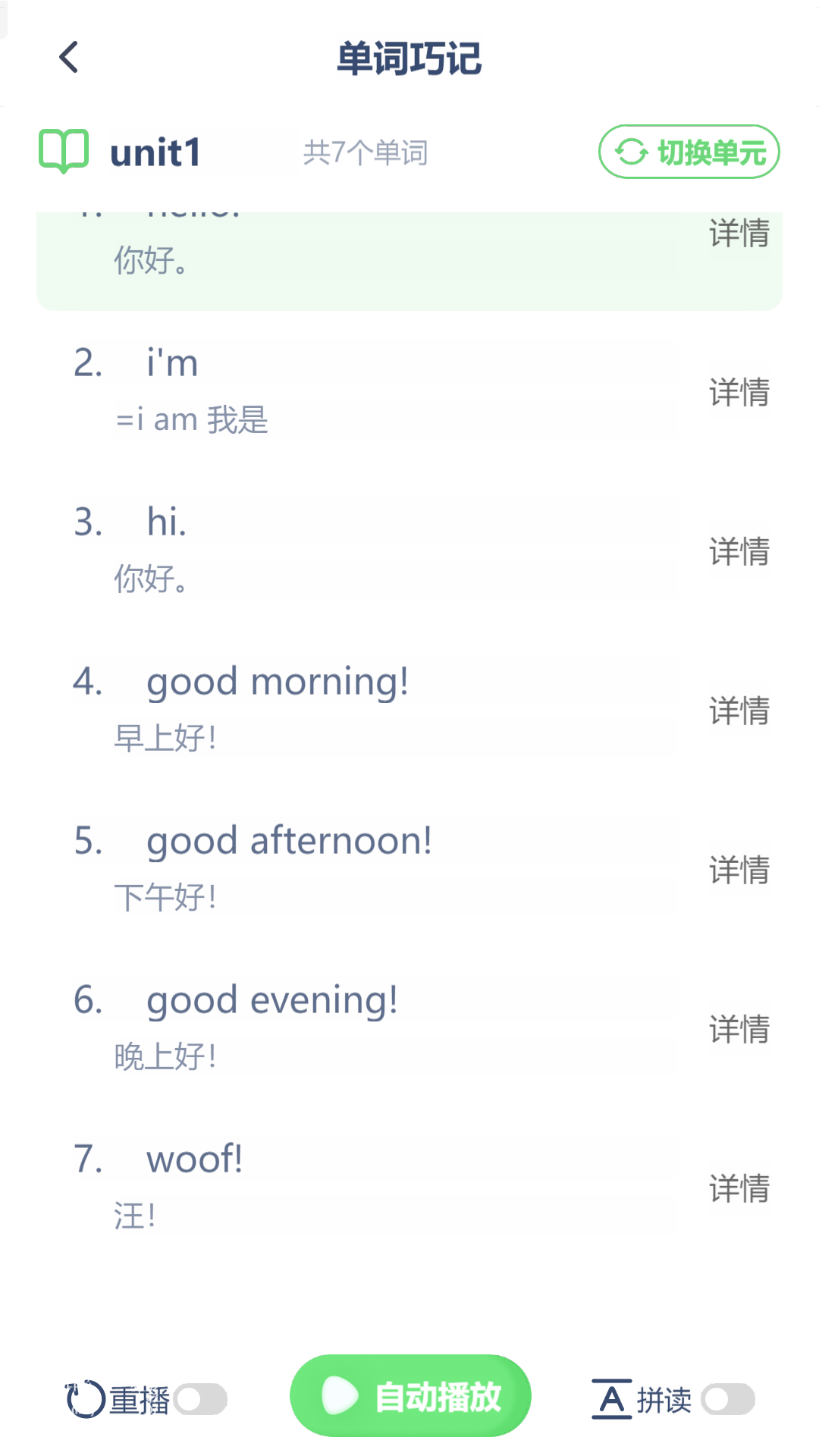Enable the 重播 replay toggle switch
819x1456 pixels.
(x=202, y=1399)
